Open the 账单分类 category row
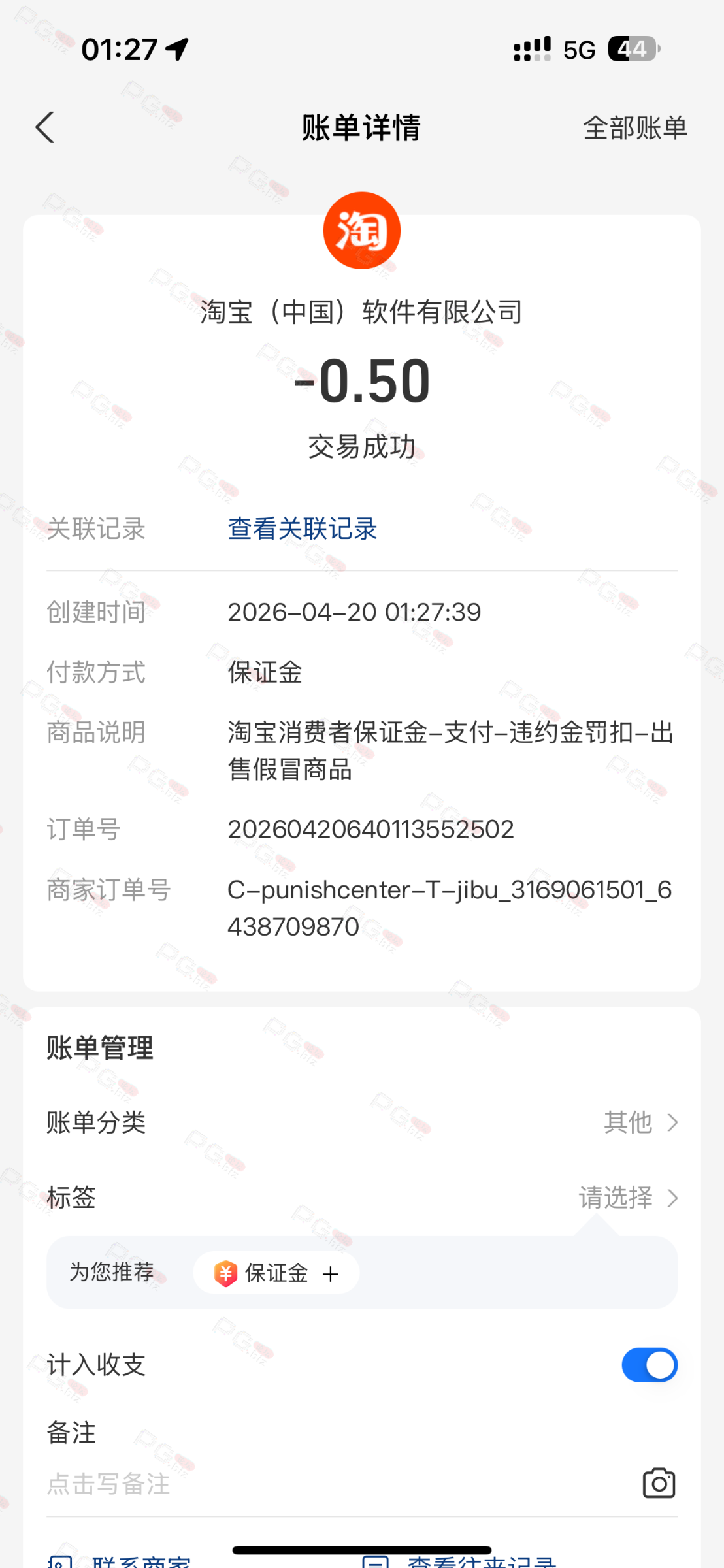The width and height of the screenshot is (724, 1568). pos(362,1122)
